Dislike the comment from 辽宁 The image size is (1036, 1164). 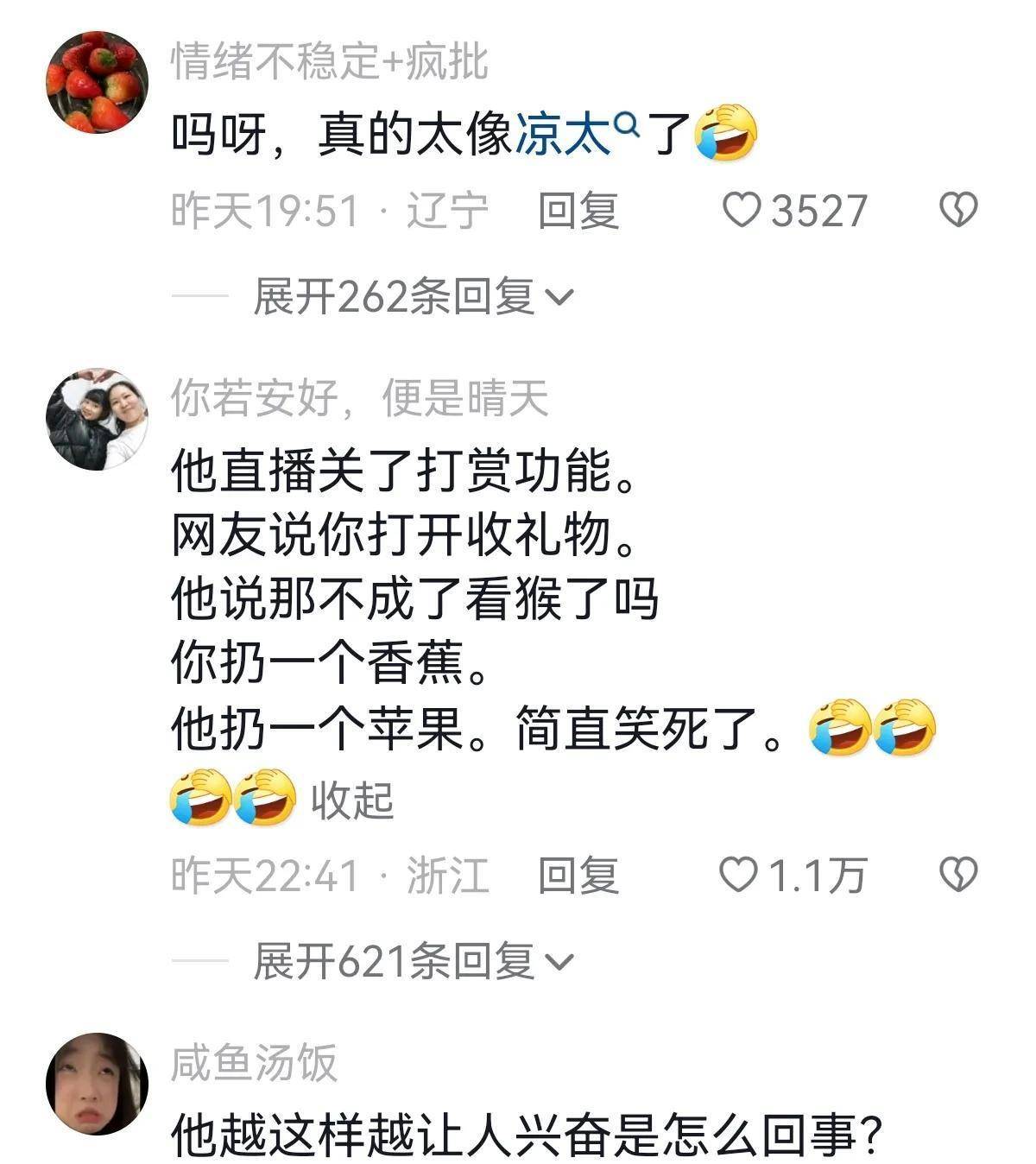(x=957, y=211)
